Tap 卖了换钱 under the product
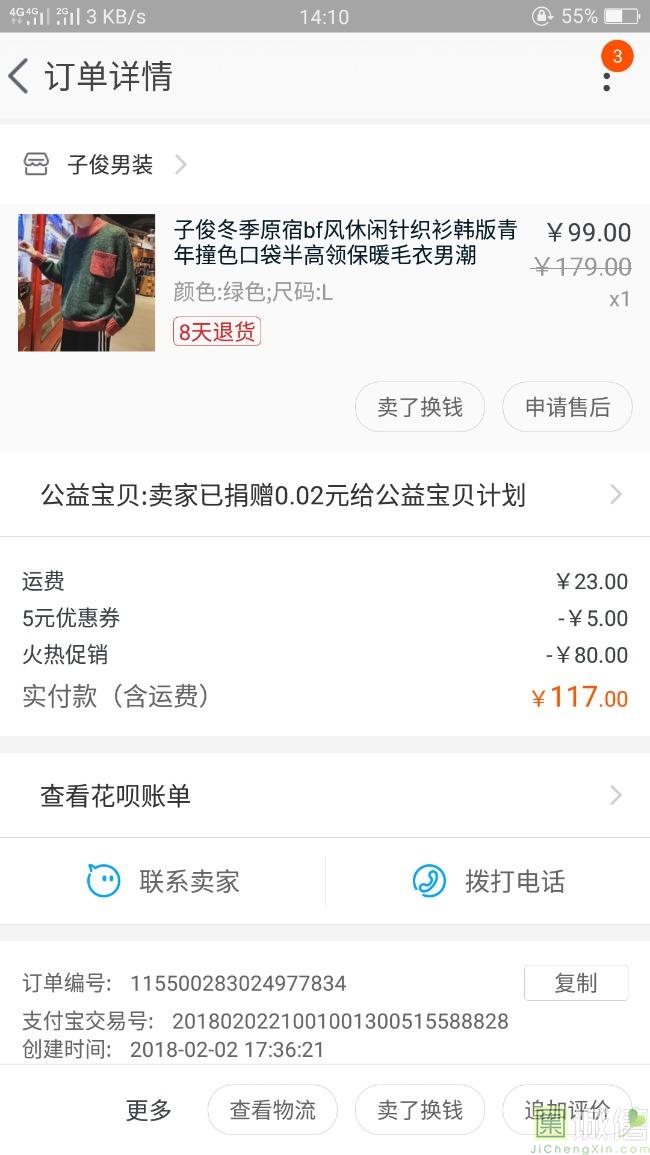Viewport: 650px width, 1155px height. point(420,407)
